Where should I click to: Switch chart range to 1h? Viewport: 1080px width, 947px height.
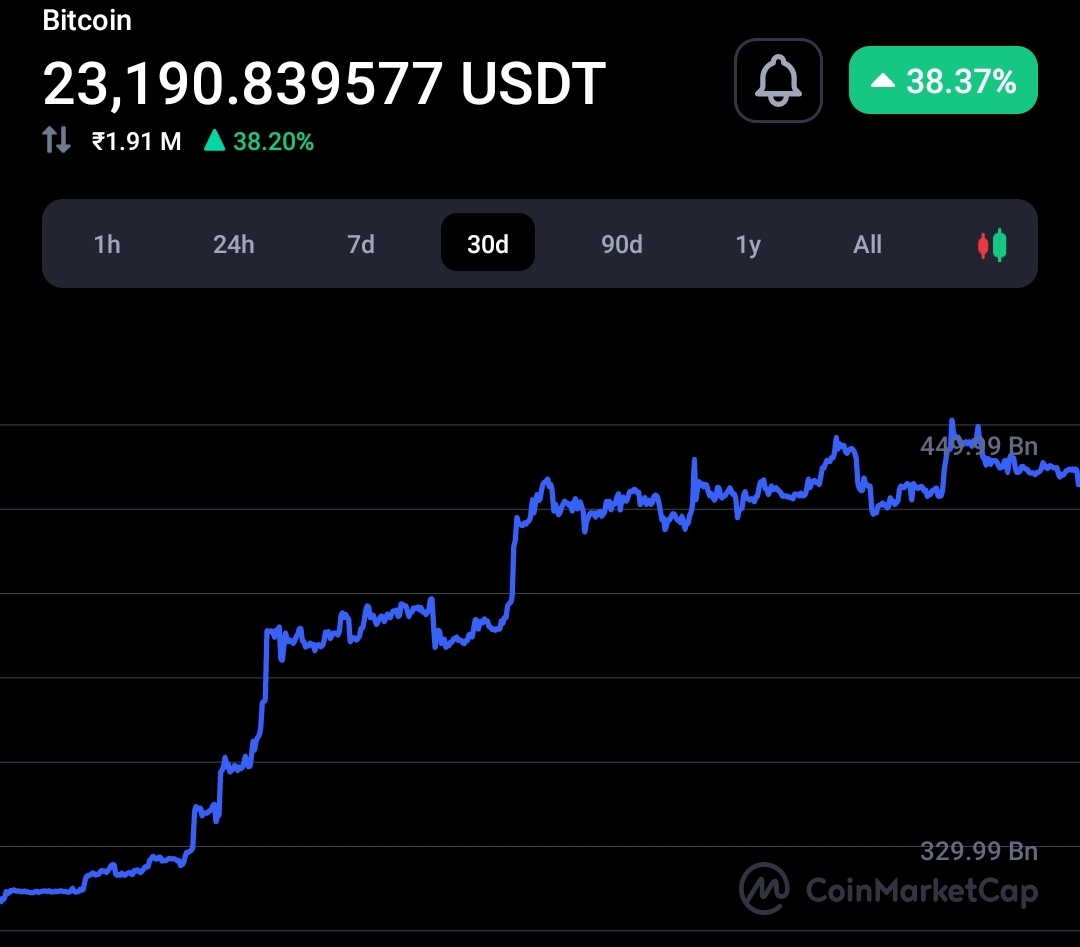pyautogui.click(x=107, y=244)
